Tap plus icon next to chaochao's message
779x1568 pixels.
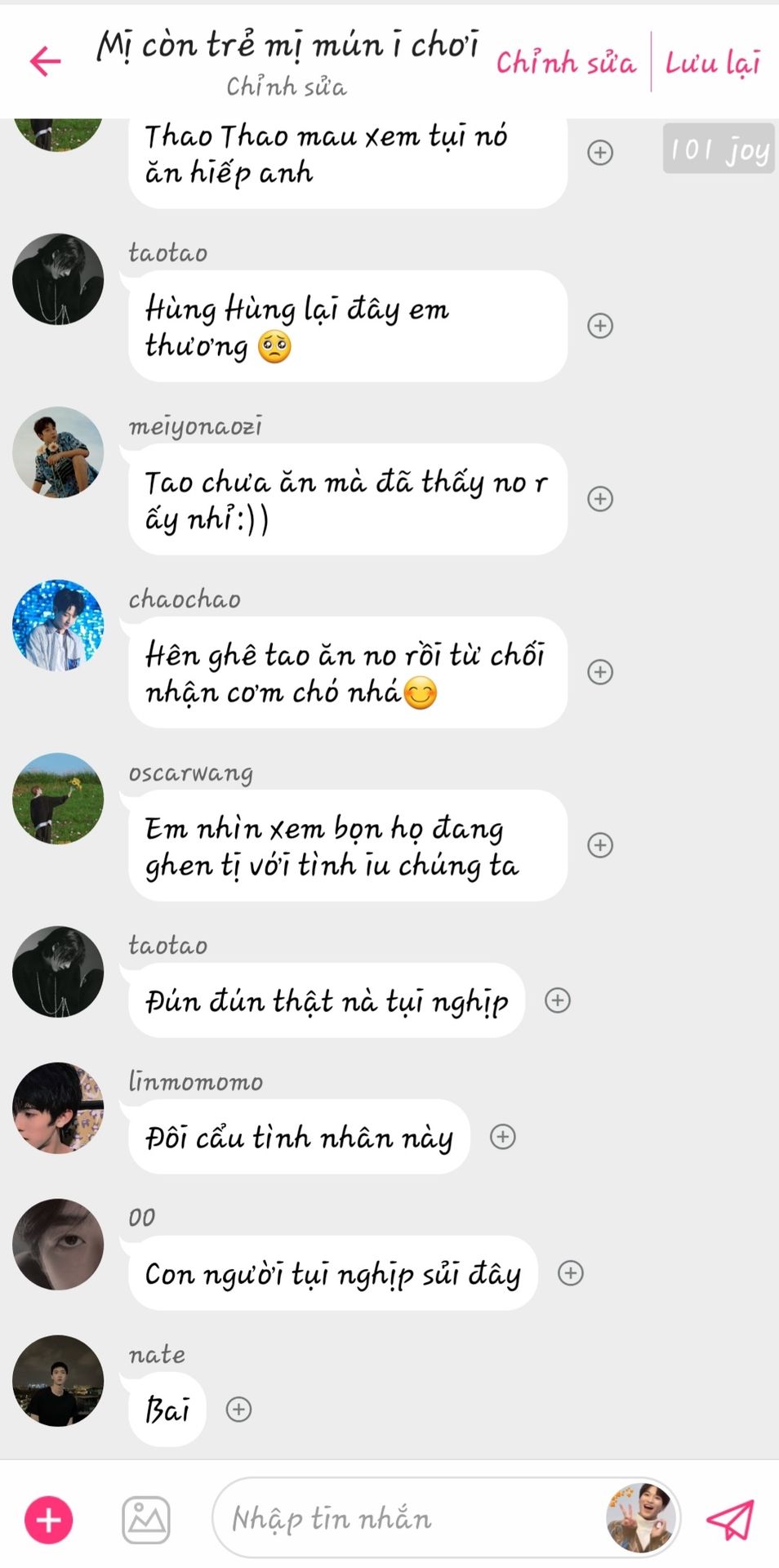[x=600, y=672]
